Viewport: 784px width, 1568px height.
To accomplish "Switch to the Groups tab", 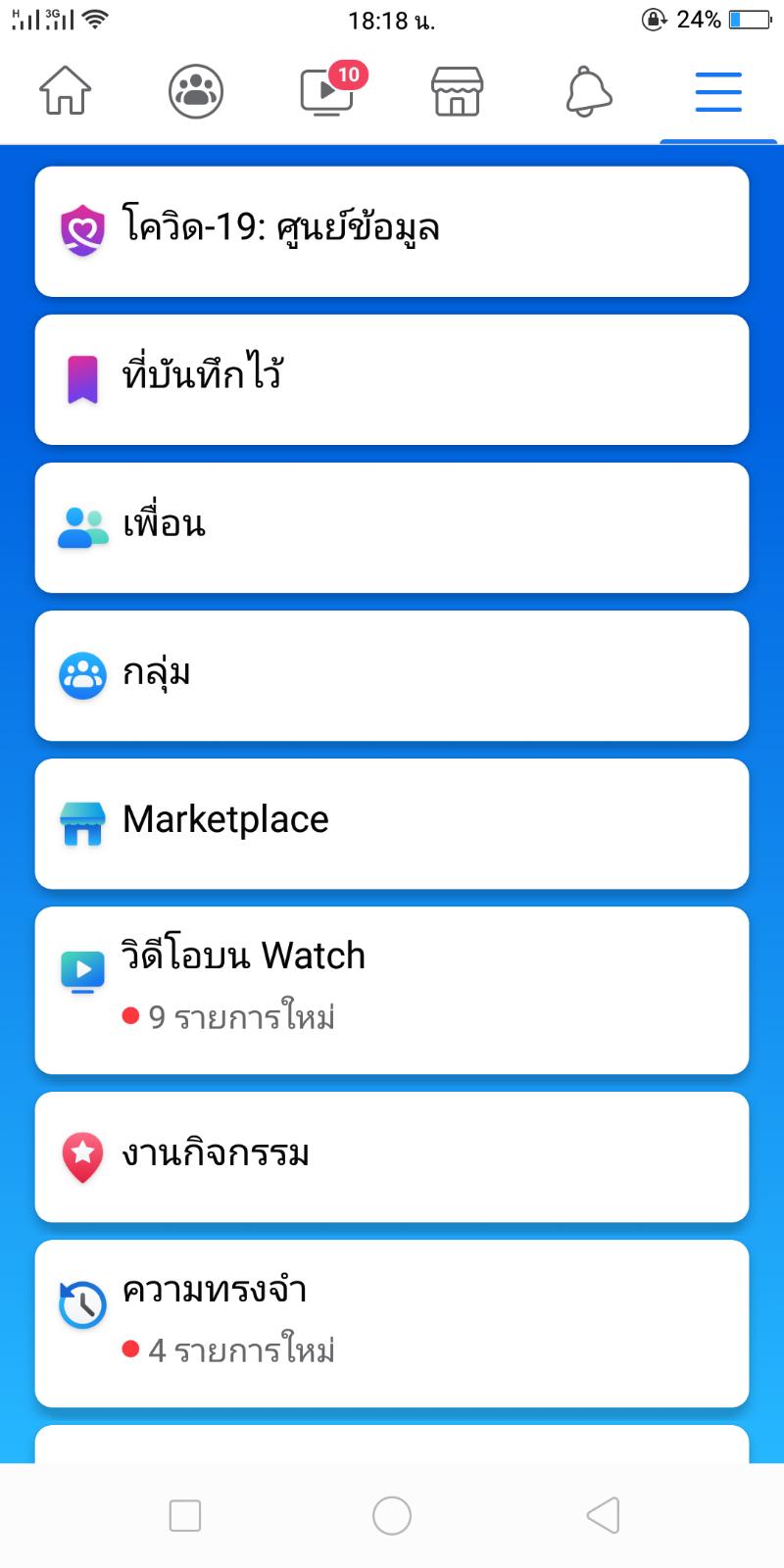I will (196, 92).
